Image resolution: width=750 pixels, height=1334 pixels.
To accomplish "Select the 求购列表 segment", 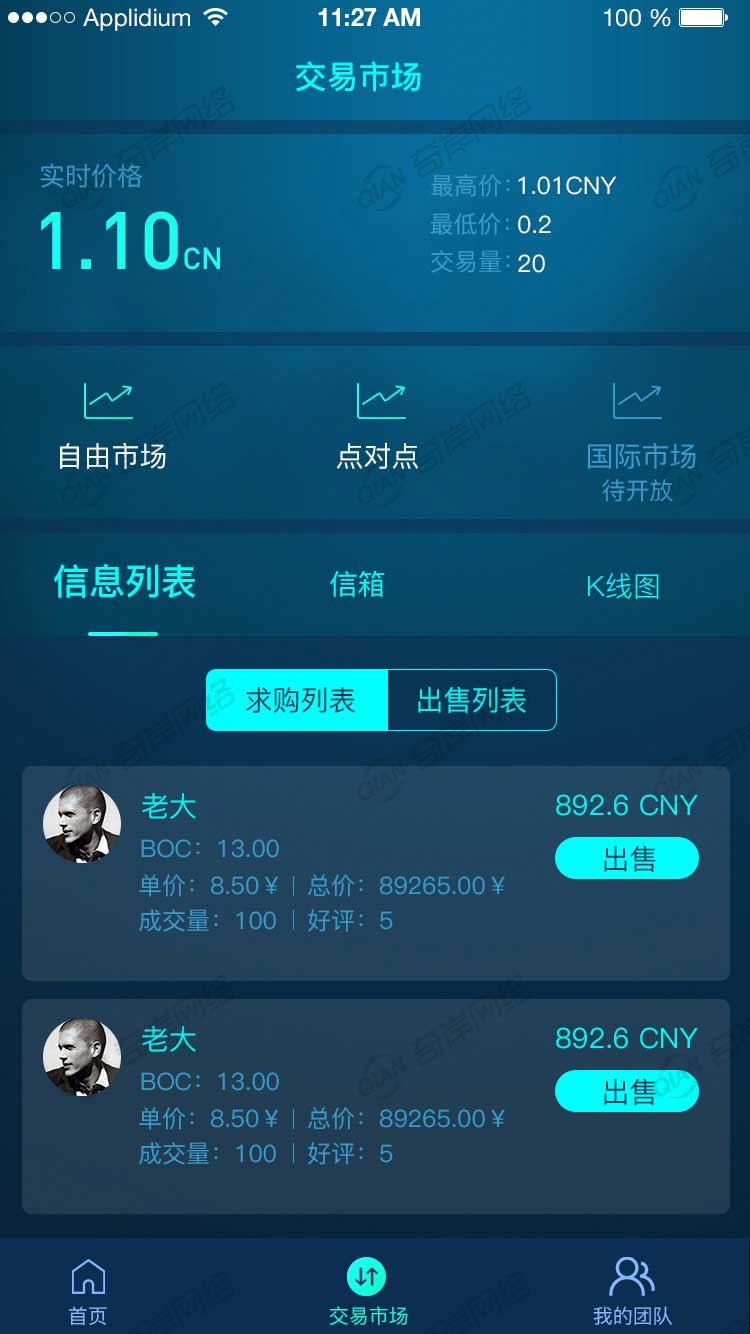I will tap(298, 700).
